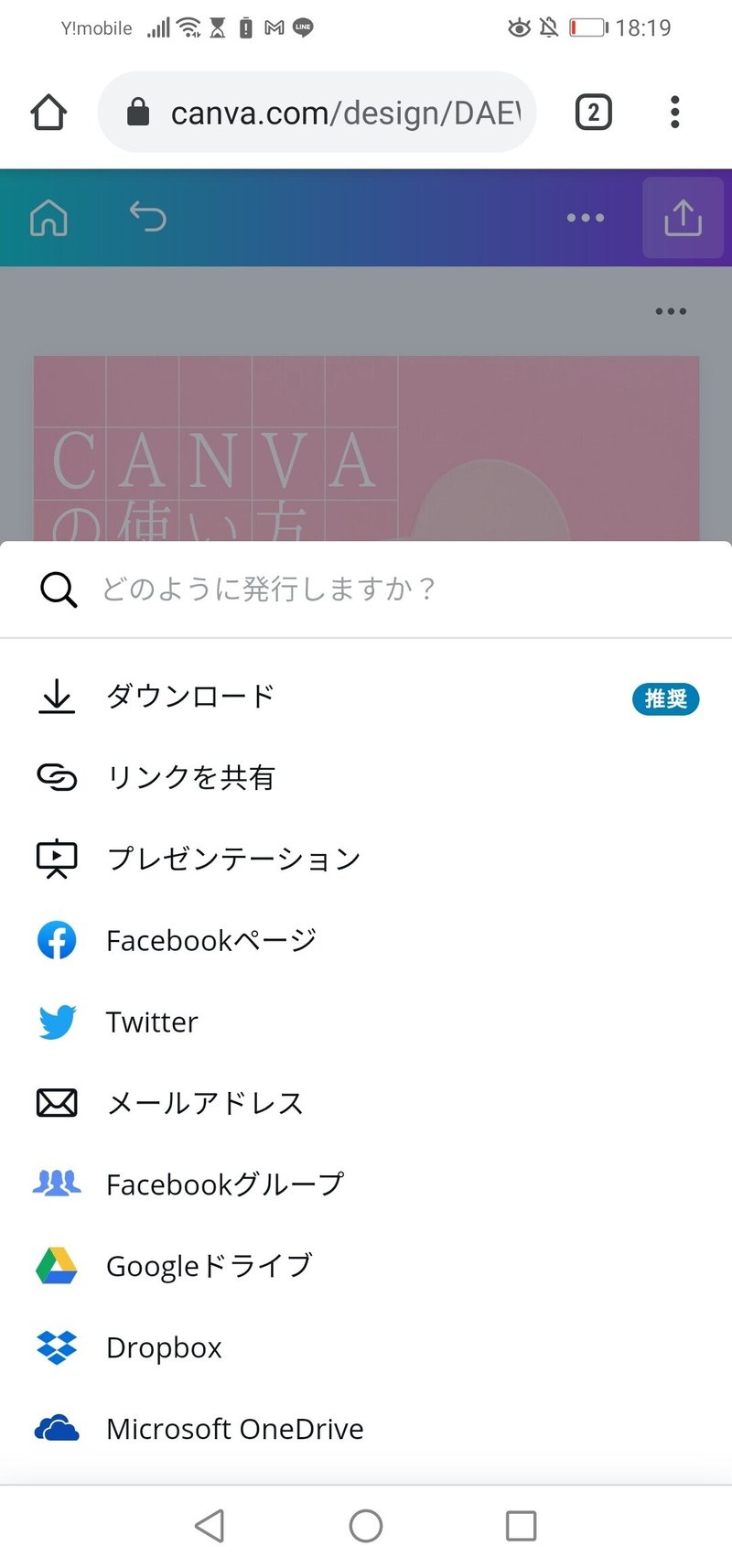
Task: Tap the どのように発行しますか search field
Action: [x=366, y=589]
